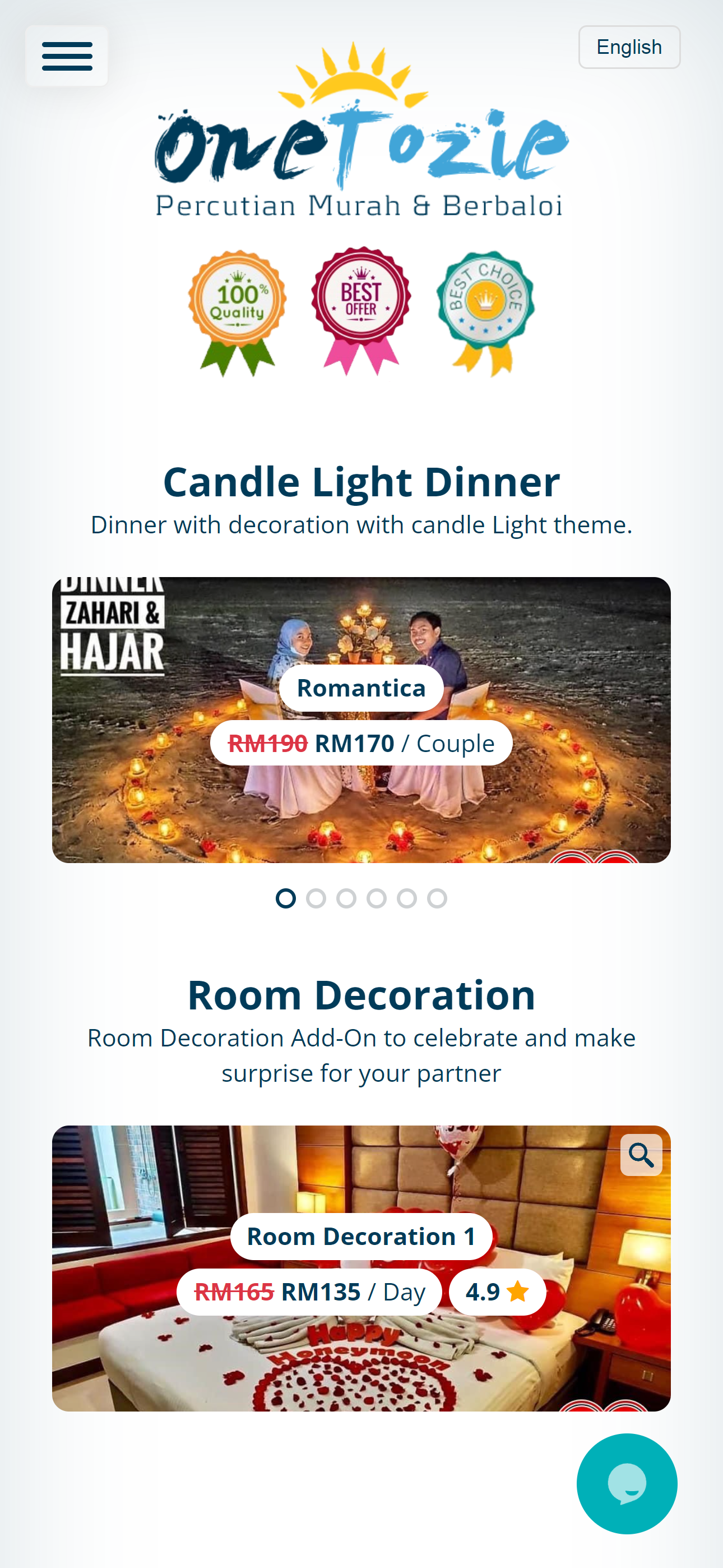
Task: Open the chat bubble button
Action: pyautogui.click(x=626, y=1483)
